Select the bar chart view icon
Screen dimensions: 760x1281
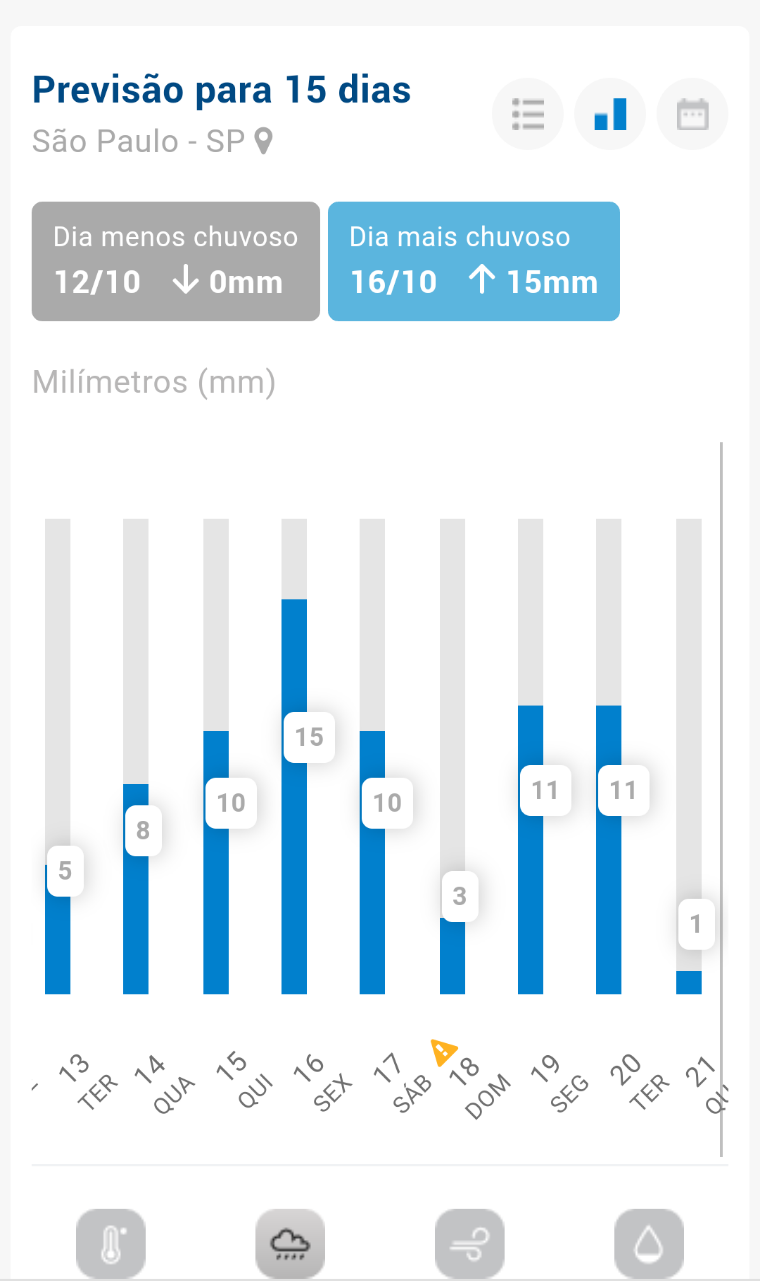tap(610, 114)
